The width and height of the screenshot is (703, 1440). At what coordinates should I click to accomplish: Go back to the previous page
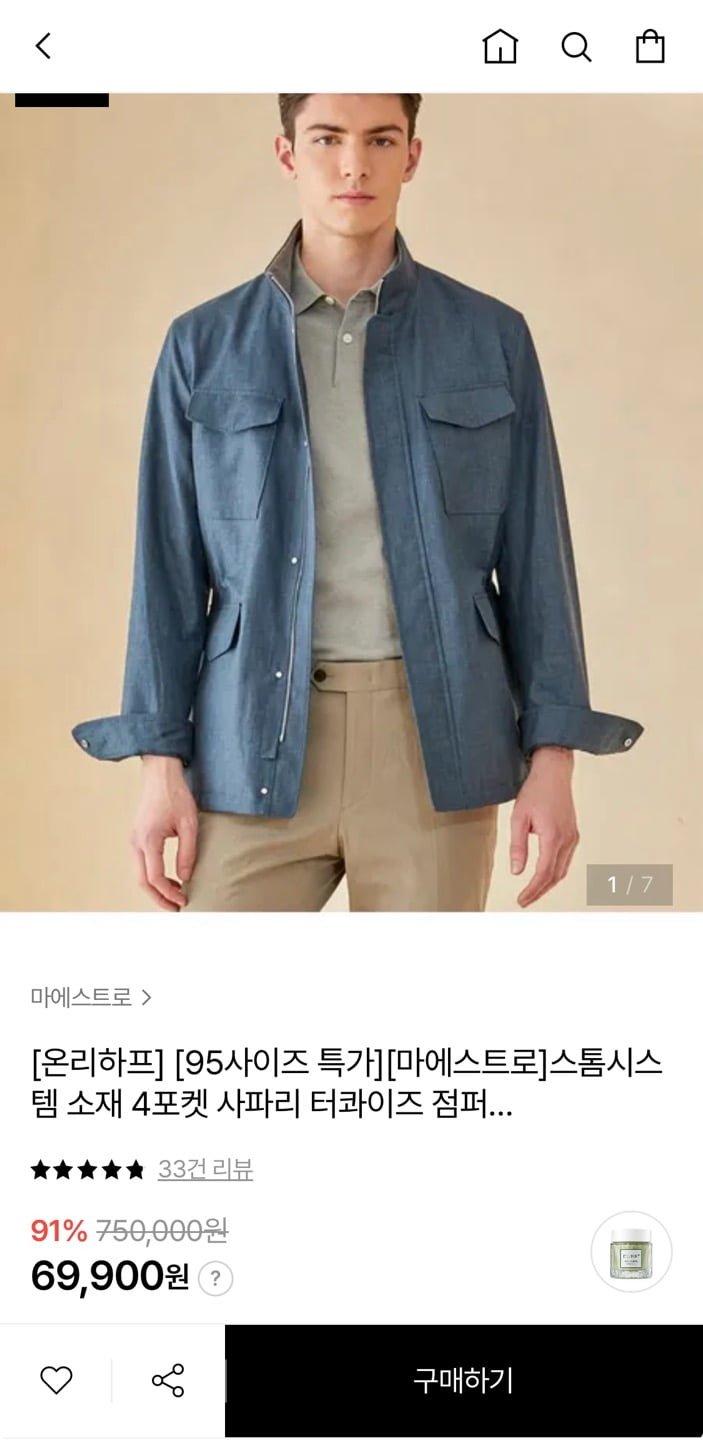point(43,46)
